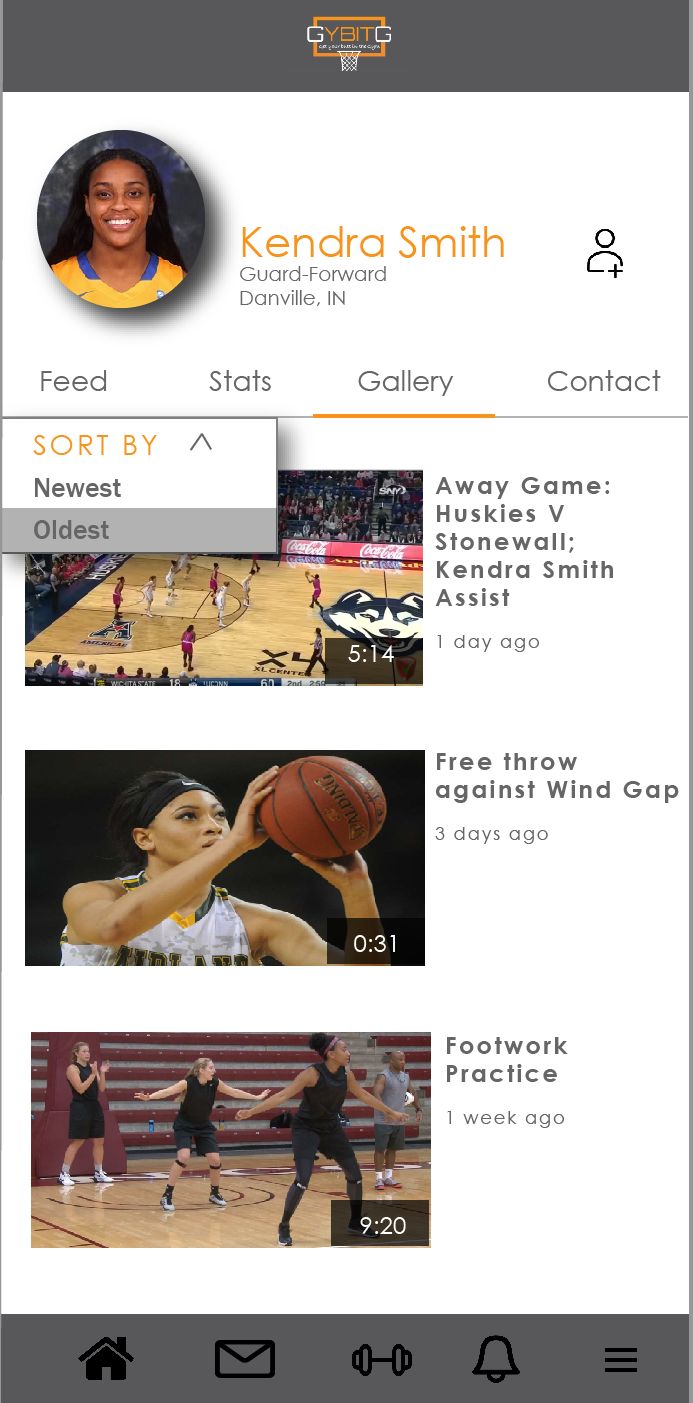693x1403 pixels.
Task: Add Kendra Smith as a connection
Action: point(605,252)
